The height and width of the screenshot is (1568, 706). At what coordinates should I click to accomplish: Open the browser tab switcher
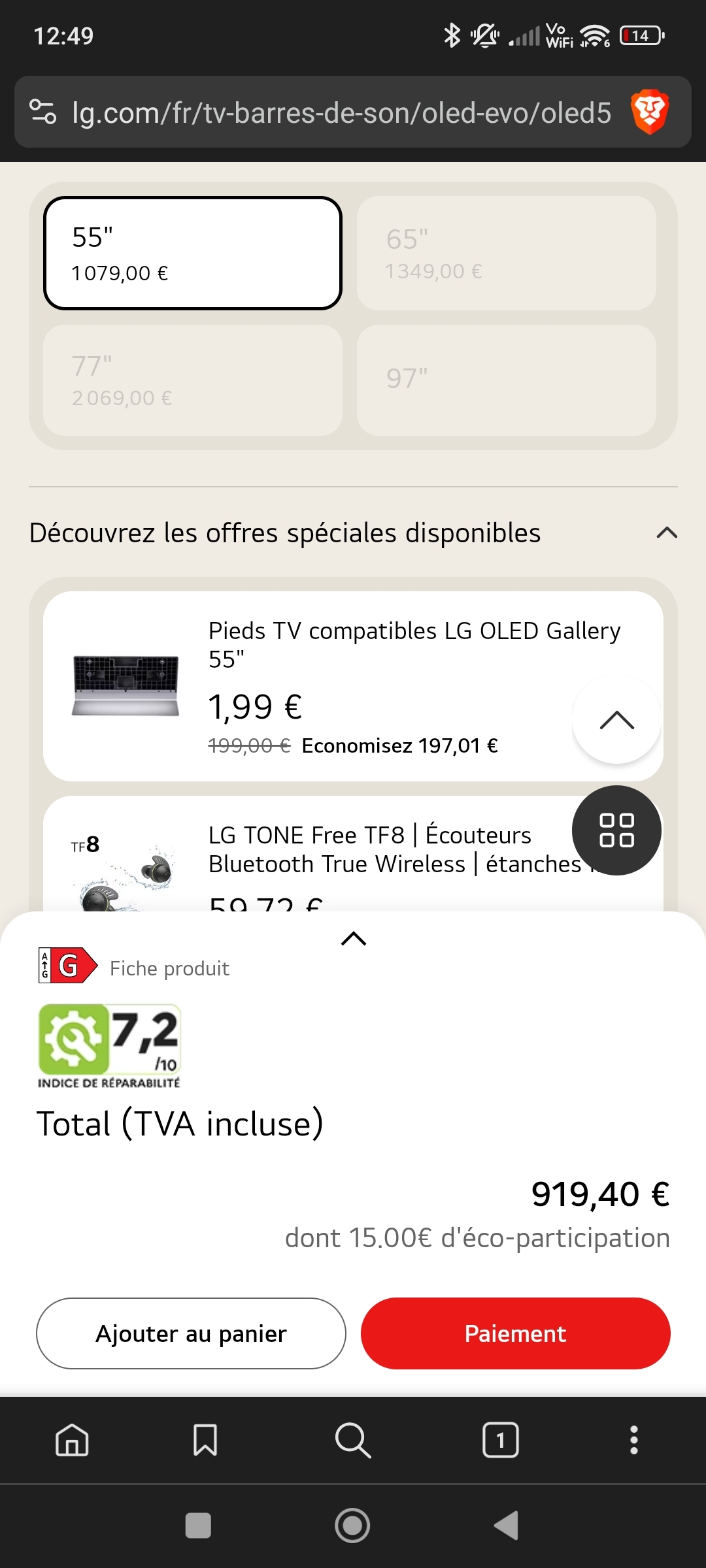pos(500,1440)
